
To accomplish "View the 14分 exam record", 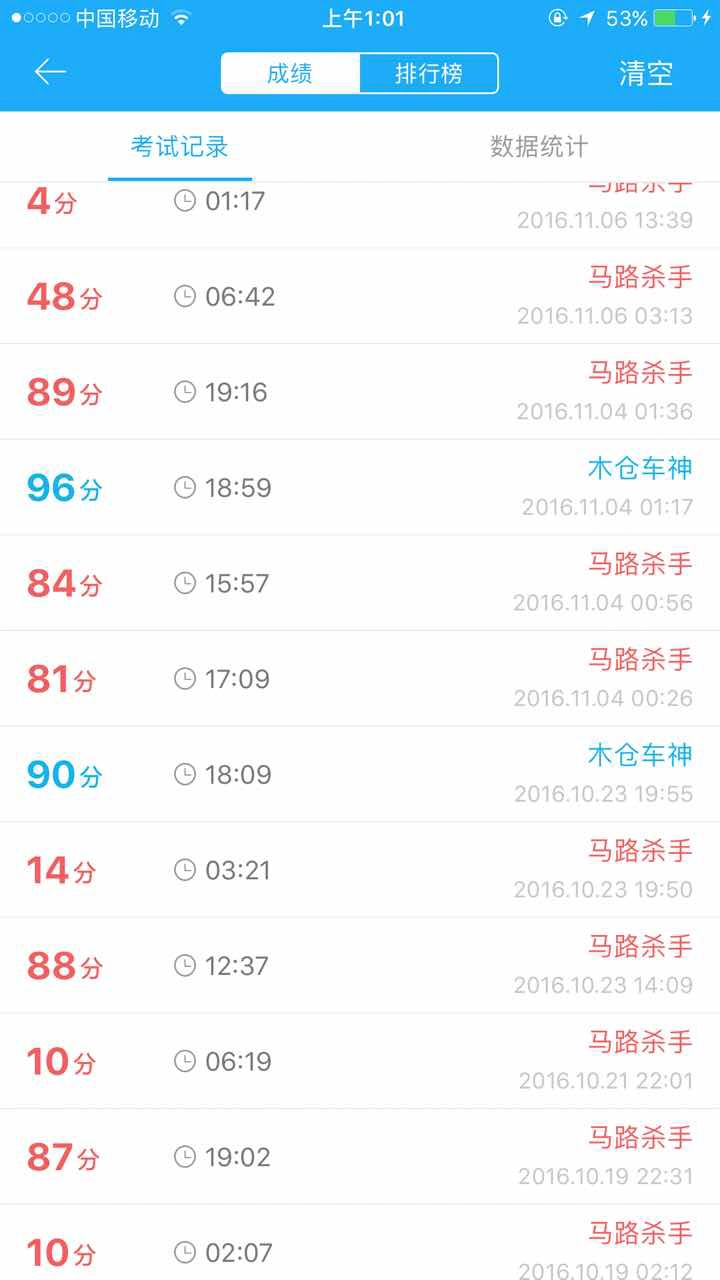I will pos(360,870).
